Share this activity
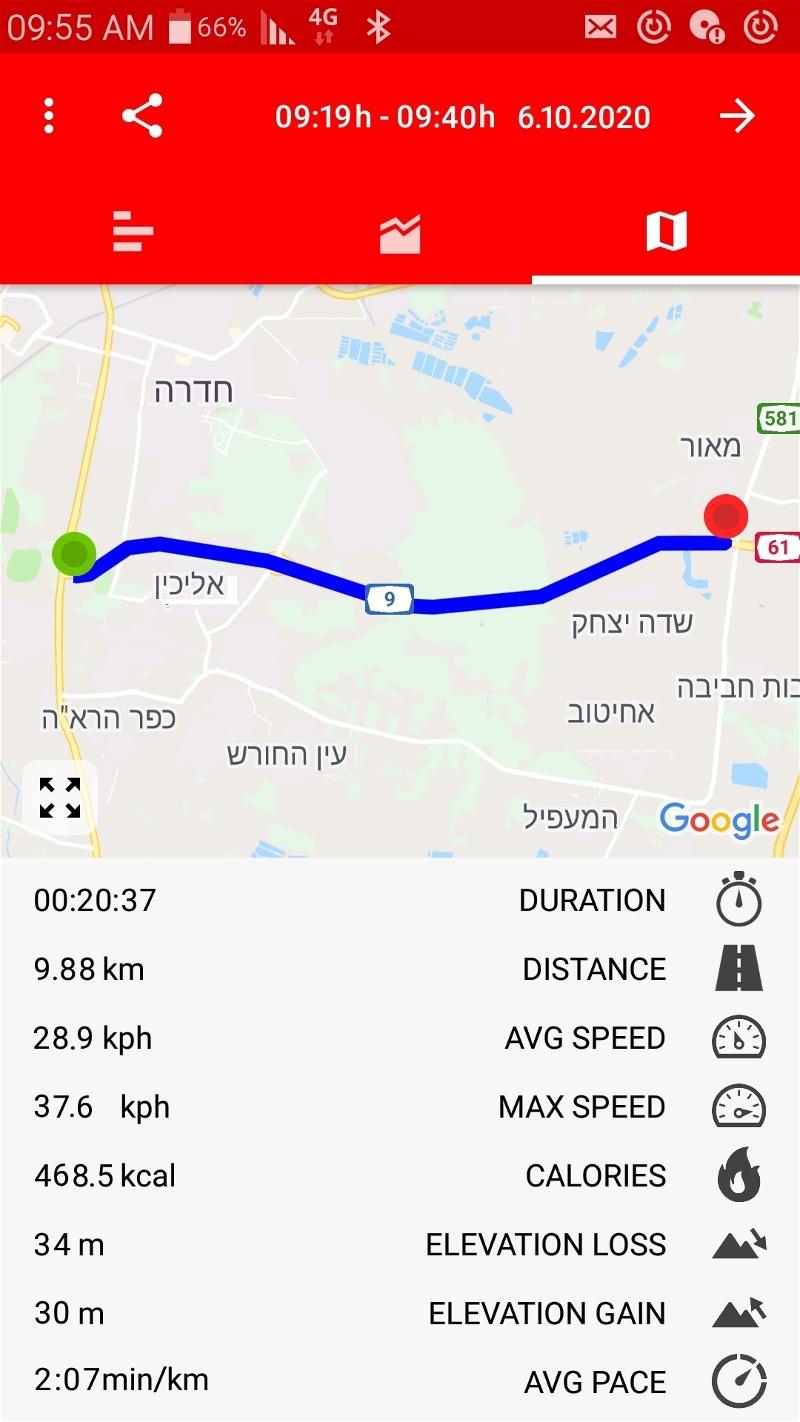This screenshot has height=1422, width=800. pyautogui.click(x=142, y=117)
